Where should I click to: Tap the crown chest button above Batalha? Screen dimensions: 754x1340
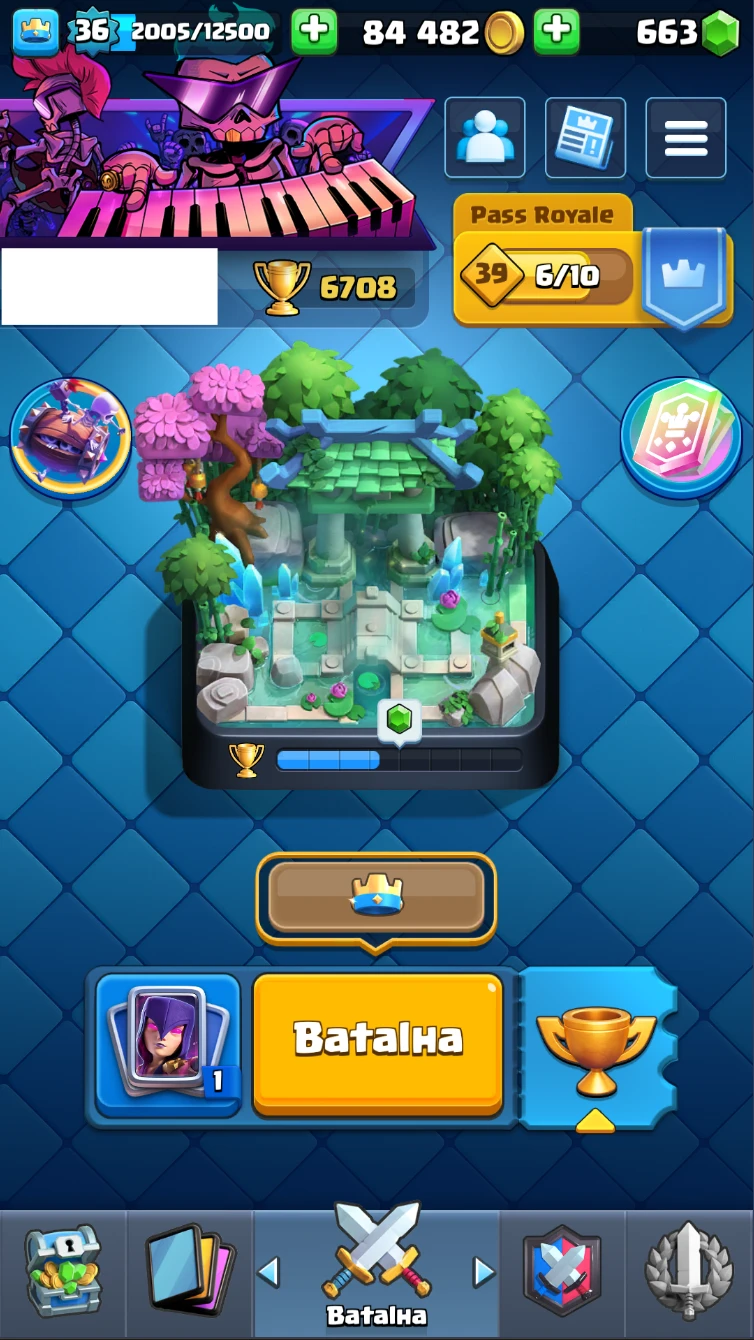[x=376, y=897]
